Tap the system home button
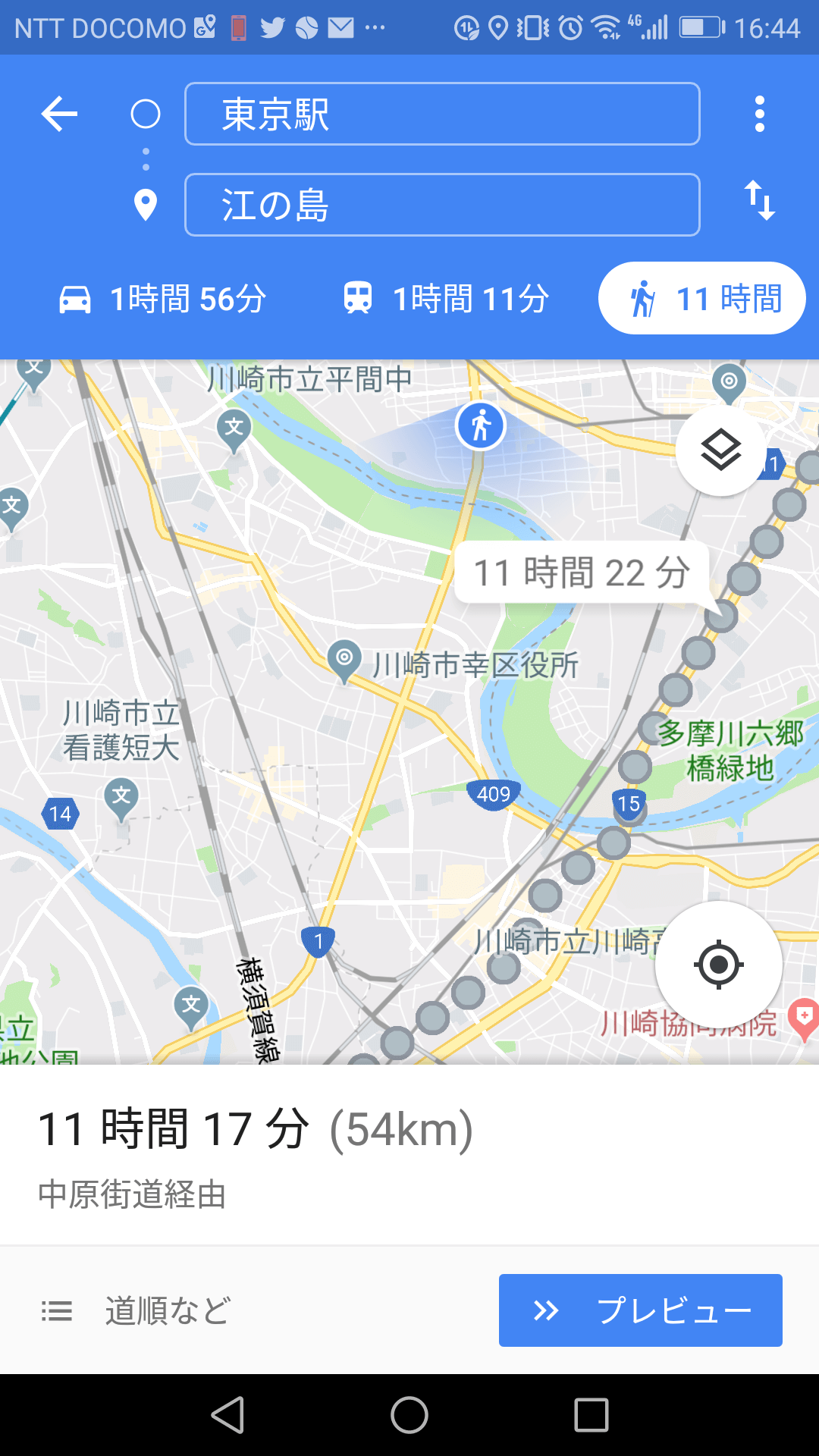 click(409, 1415)
